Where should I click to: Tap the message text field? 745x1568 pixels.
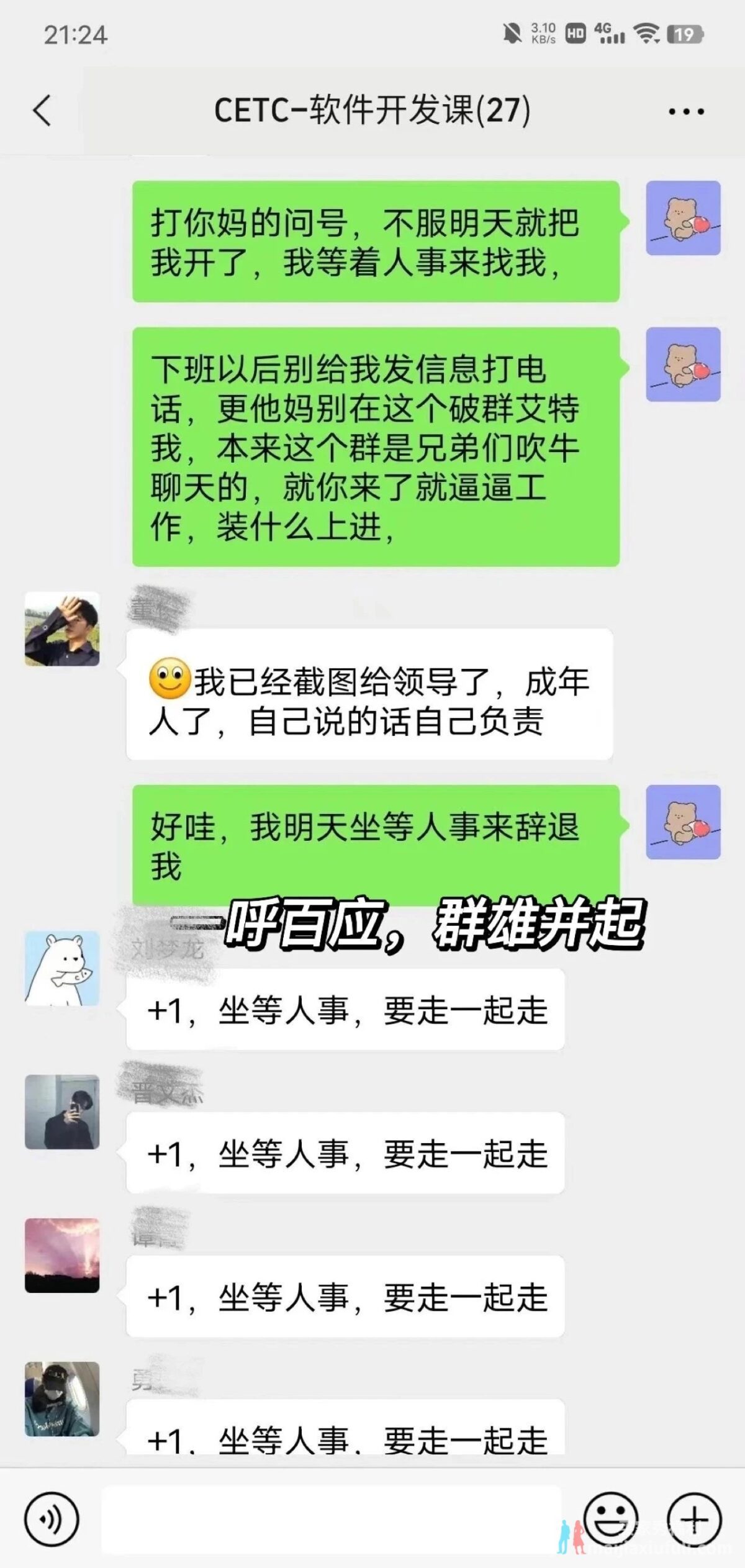(331, 1519)
